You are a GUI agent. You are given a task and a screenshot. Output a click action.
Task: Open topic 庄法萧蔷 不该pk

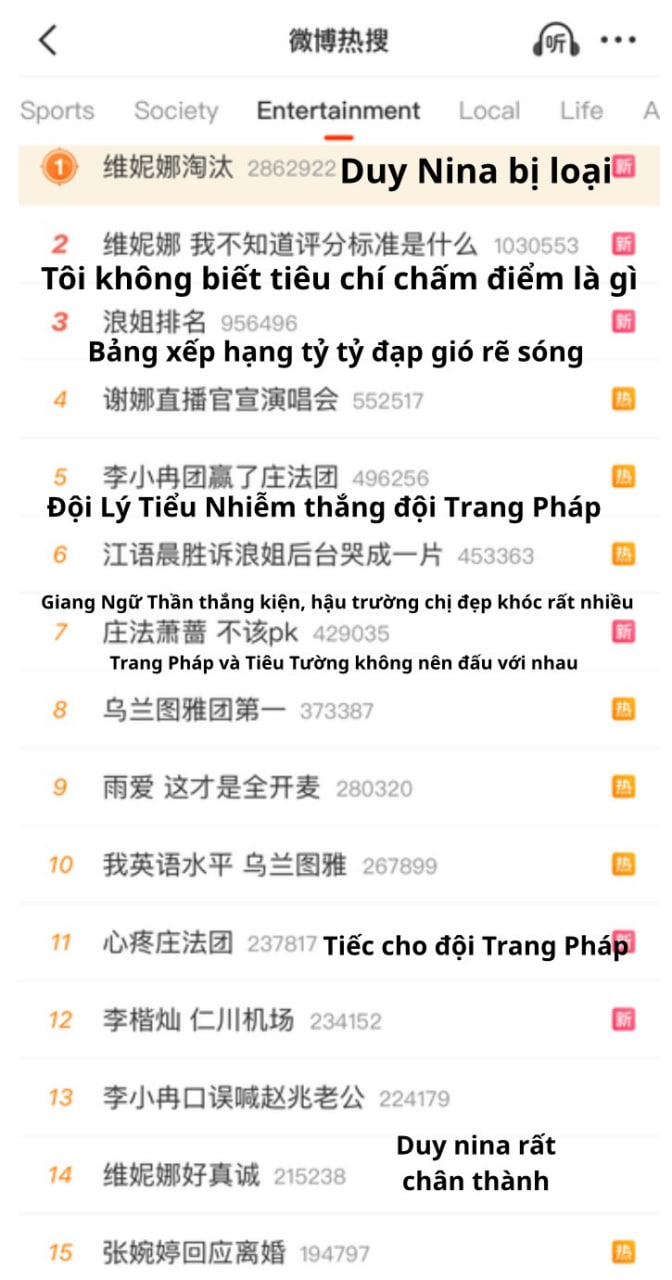point(201,632)
